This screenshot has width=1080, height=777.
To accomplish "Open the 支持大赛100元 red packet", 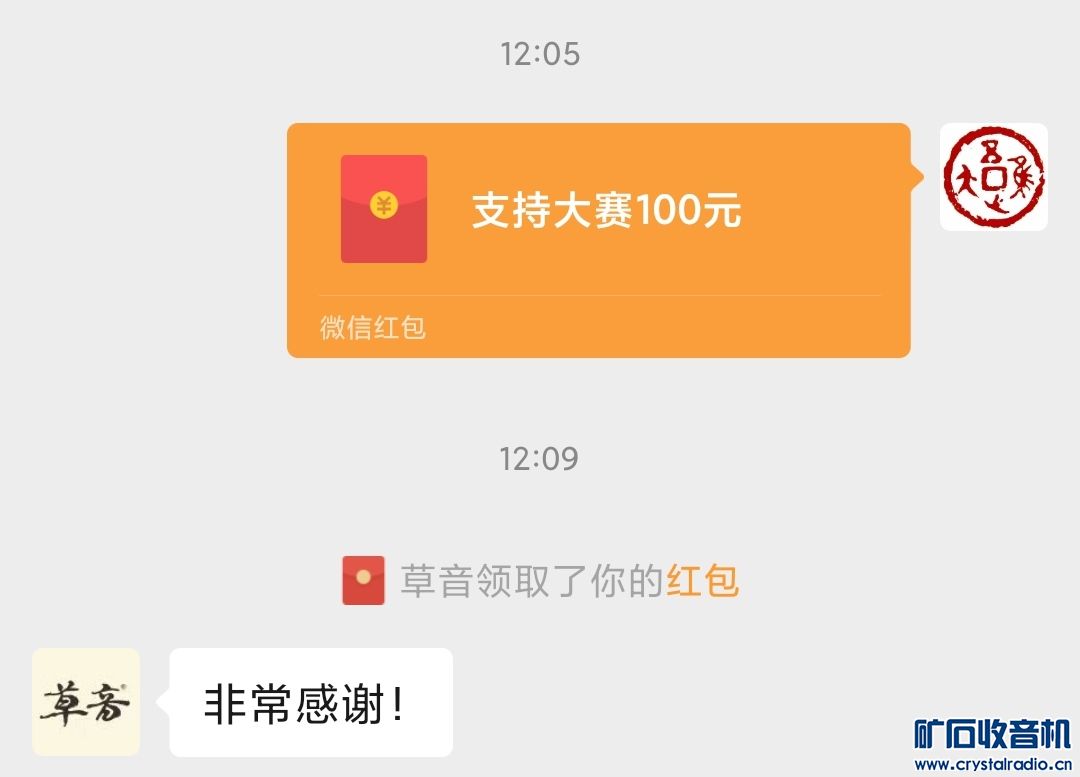I will pyautogui.click(x=598, y=238).
